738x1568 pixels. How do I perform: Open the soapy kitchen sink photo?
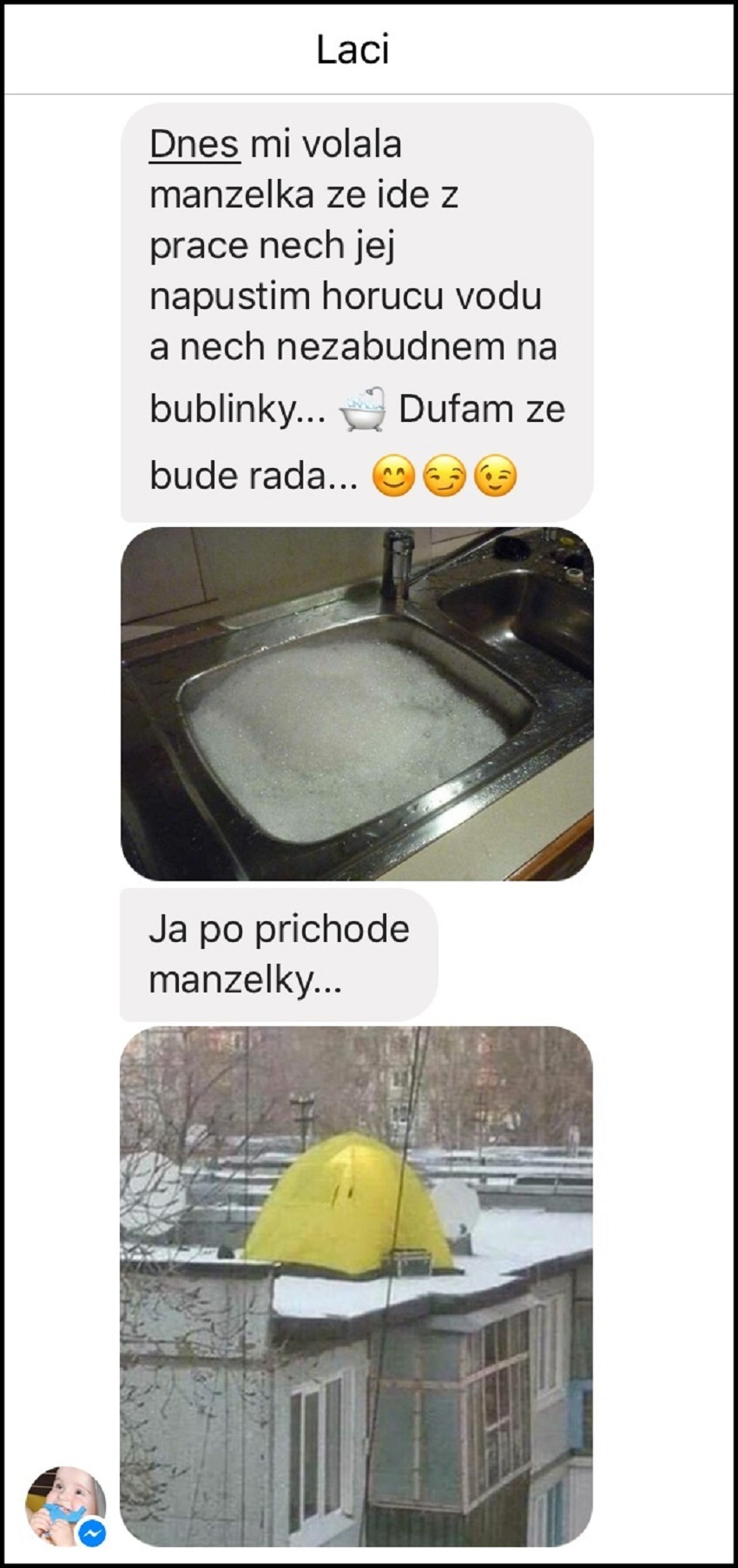357,704
